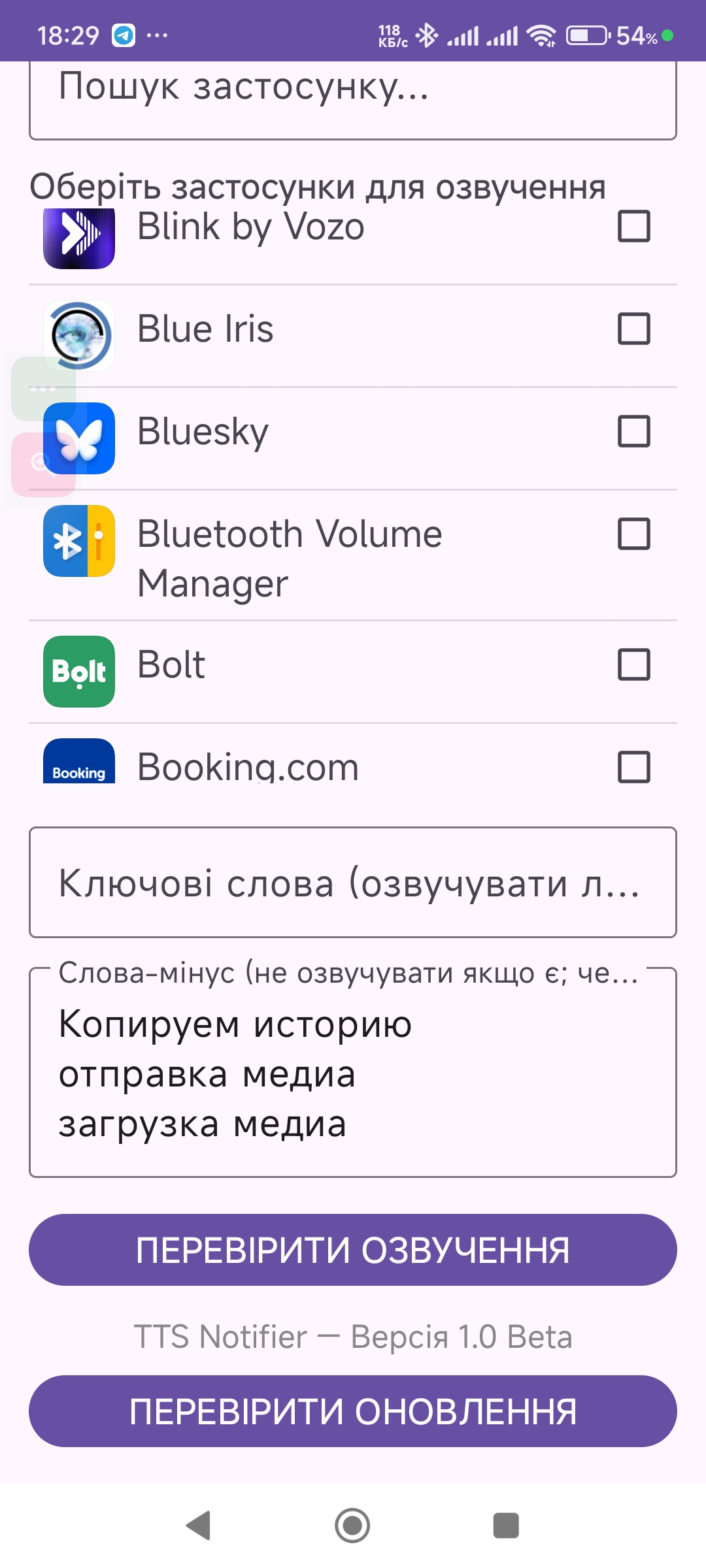Mark the Bolt app checkbox
Image resolution: width=706 pixels, height=1568 pixels.
click(633, 664)
